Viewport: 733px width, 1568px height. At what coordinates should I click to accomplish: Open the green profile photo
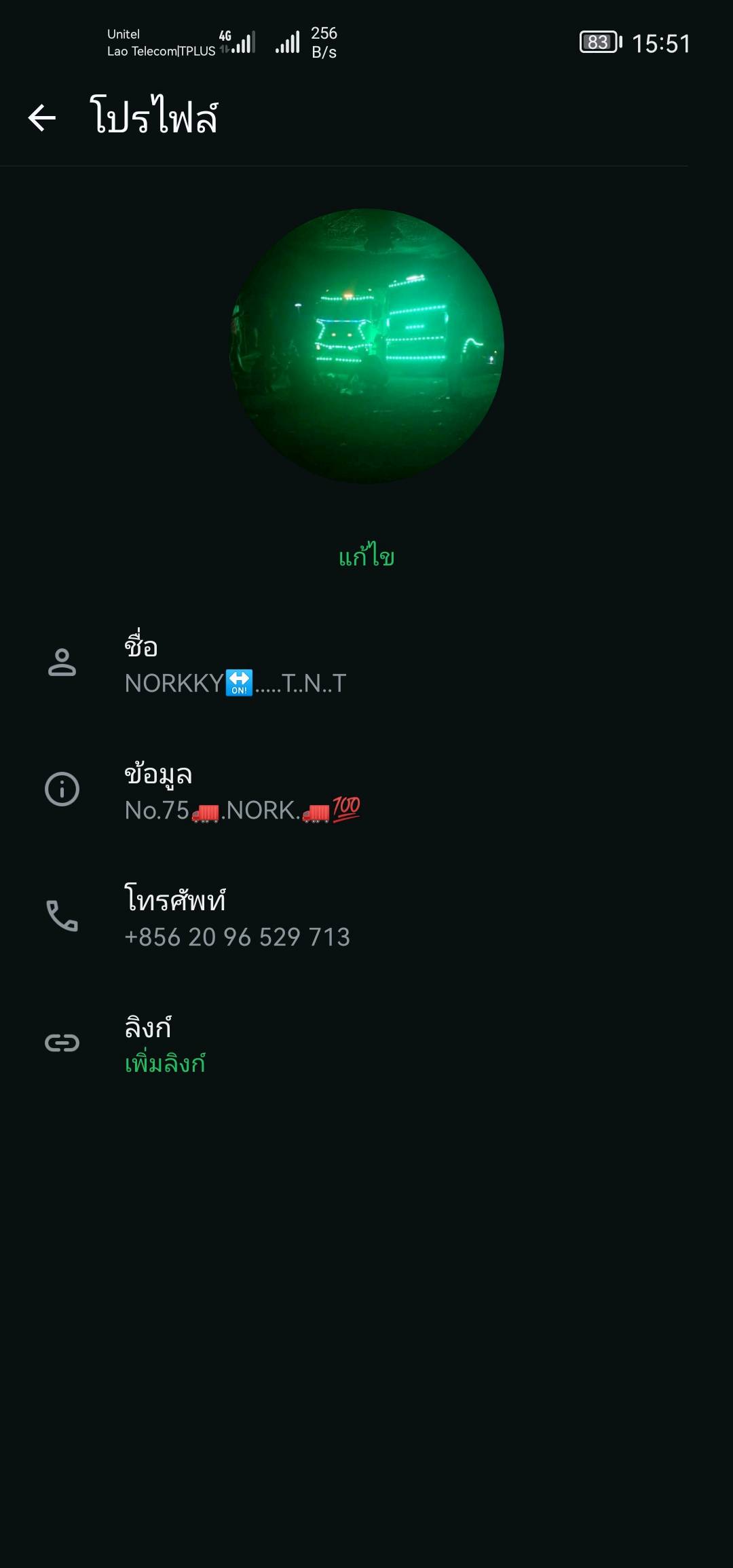click(x=366, y=346)
